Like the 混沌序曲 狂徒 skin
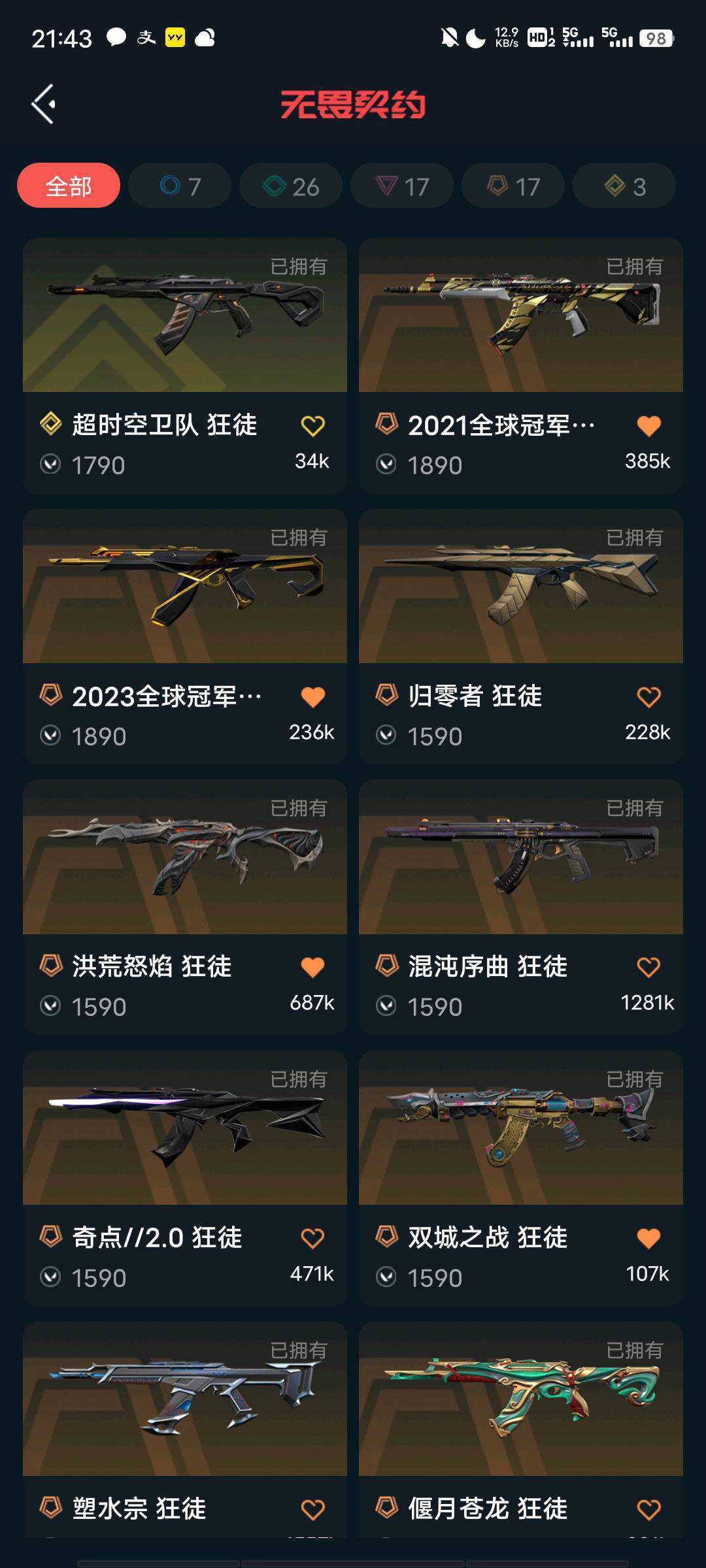Image resolution: width=706 pixels, height=1568 pixels. tap(648, 968)
